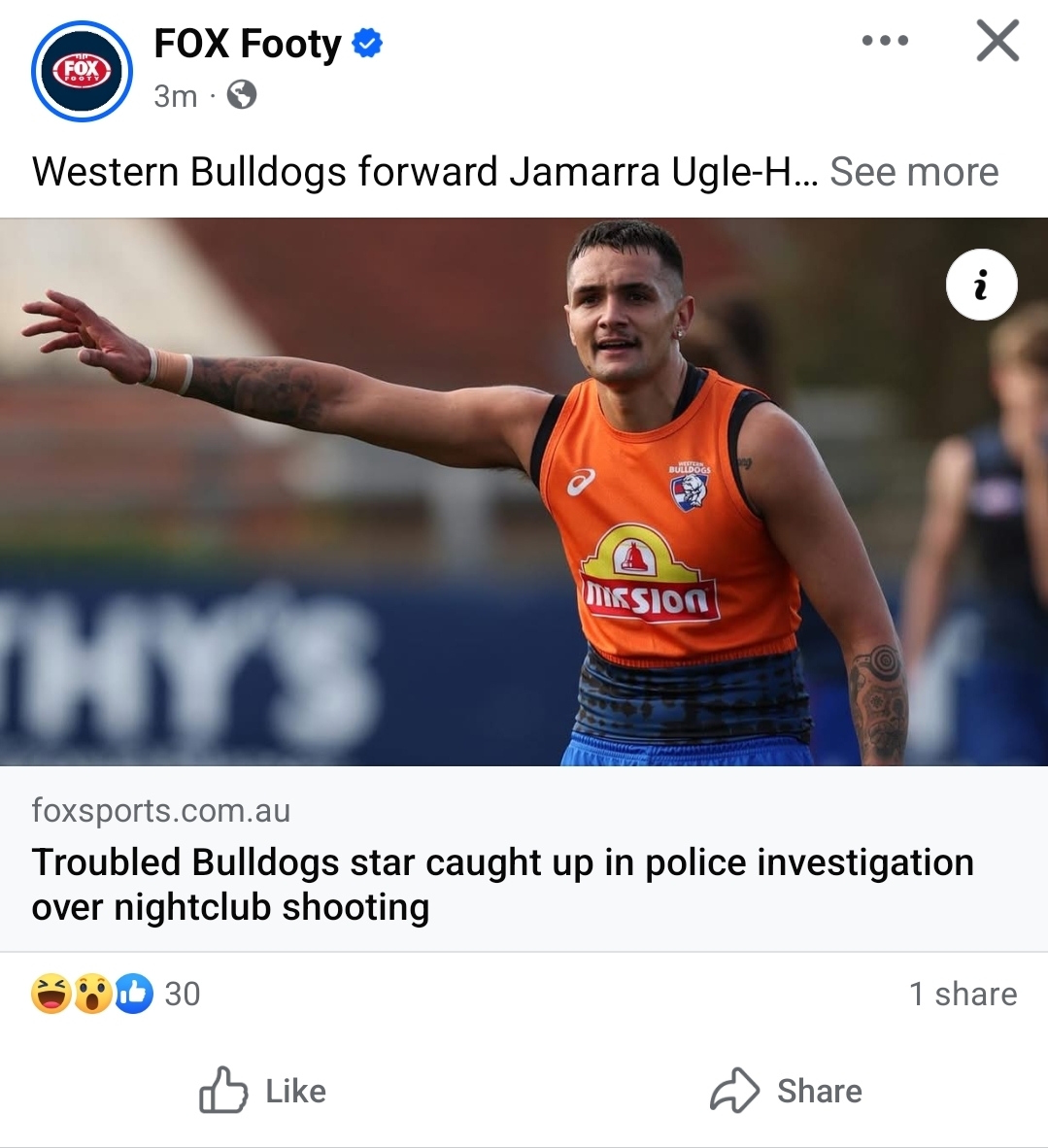The image size is (1048, 1148).
Task: Expand the caption with See more
Action: pos(914,172)
